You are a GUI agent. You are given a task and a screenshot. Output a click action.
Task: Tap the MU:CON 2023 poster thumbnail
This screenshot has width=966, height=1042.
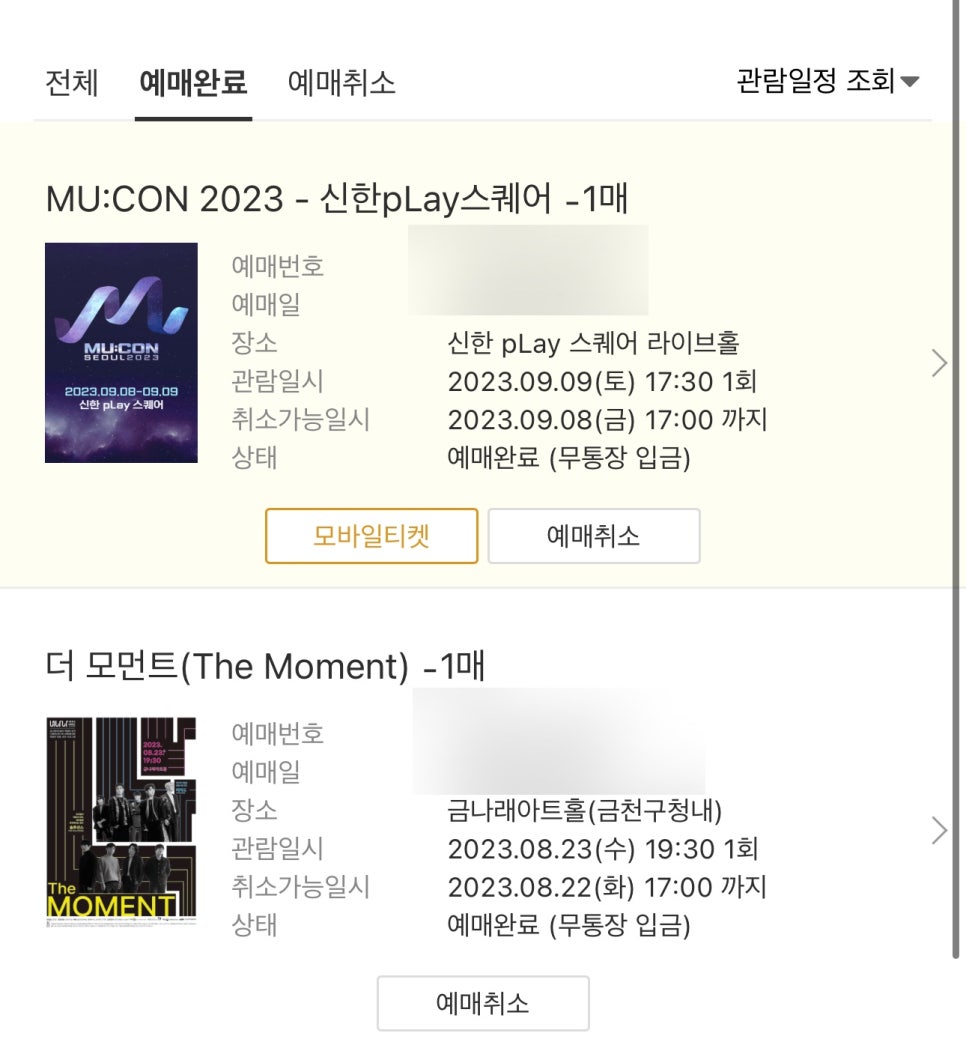tap(121, 352)
